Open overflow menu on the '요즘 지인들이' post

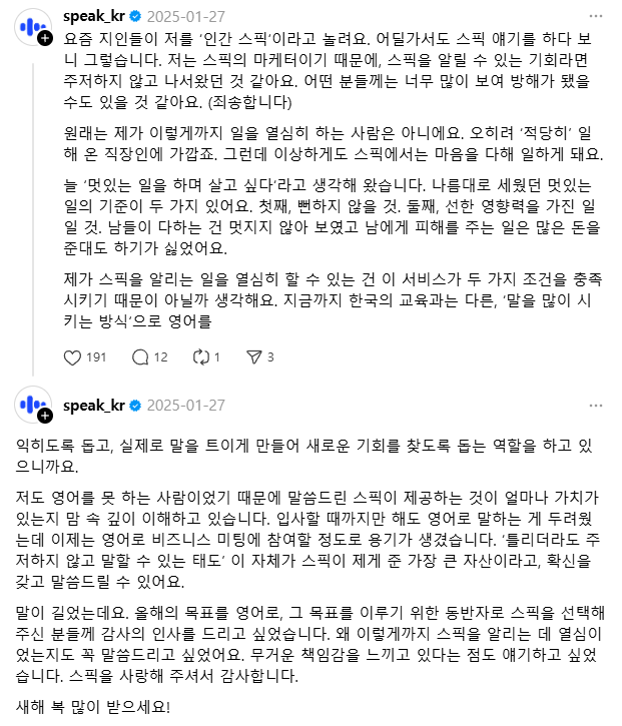click(595, 17)
